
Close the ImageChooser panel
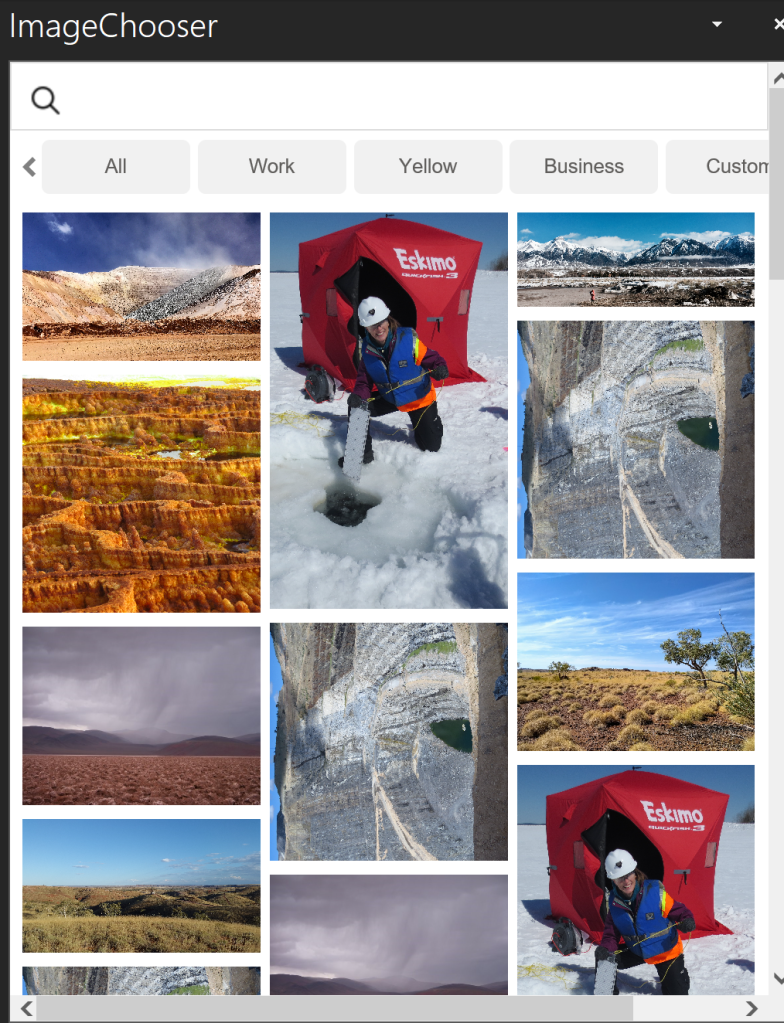coord(778,24)
